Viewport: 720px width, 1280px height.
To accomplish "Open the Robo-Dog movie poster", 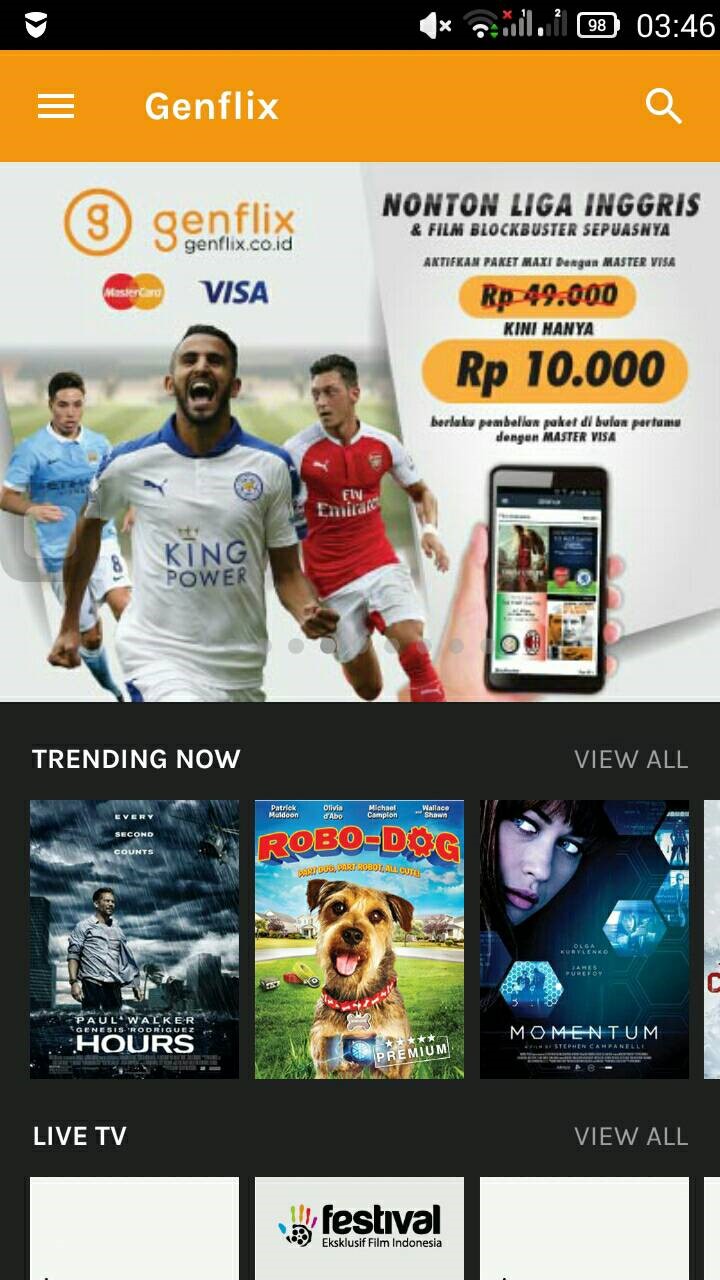I will pos(360,938).
